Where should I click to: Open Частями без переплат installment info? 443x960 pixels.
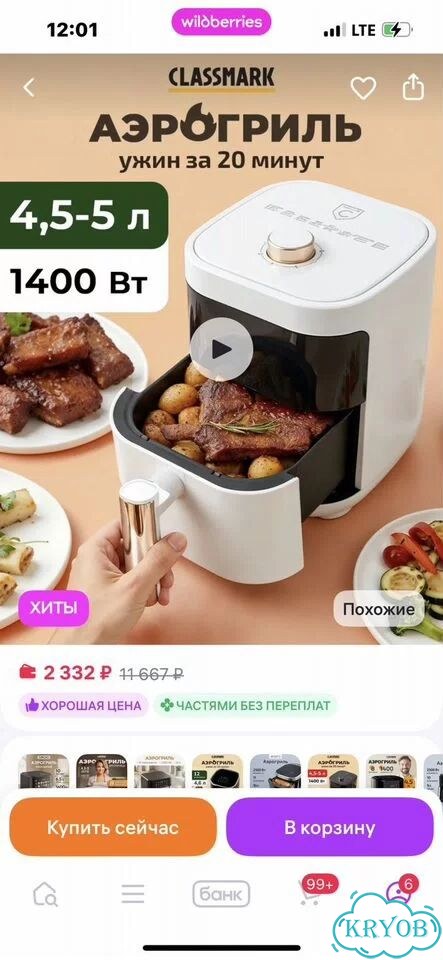pos(245,705)
